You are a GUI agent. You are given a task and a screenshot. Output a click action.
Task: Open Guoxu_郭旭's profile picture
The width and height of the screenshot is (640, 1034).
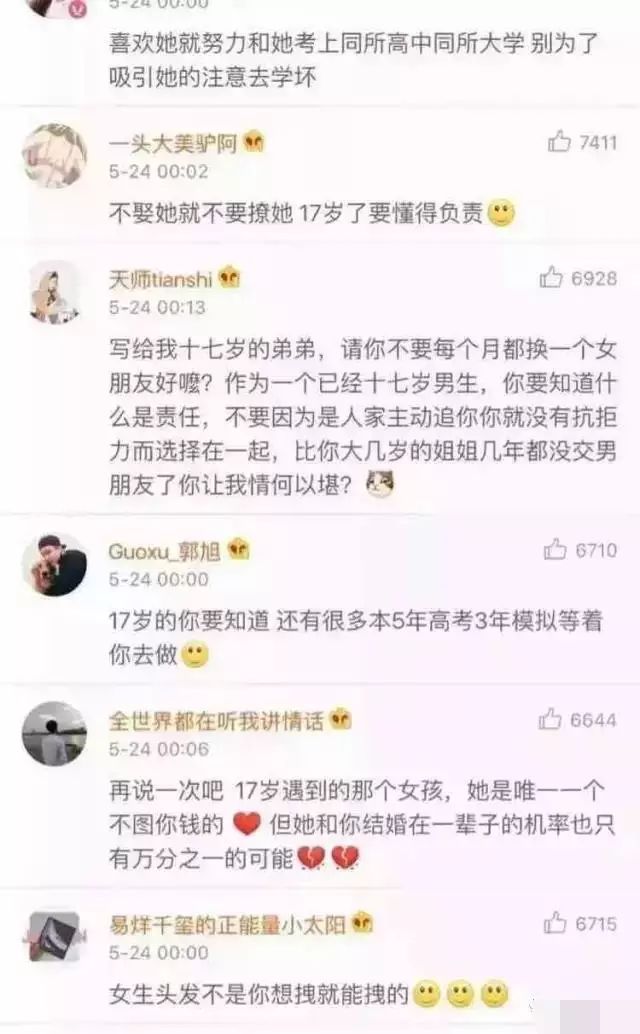point(54,564)
